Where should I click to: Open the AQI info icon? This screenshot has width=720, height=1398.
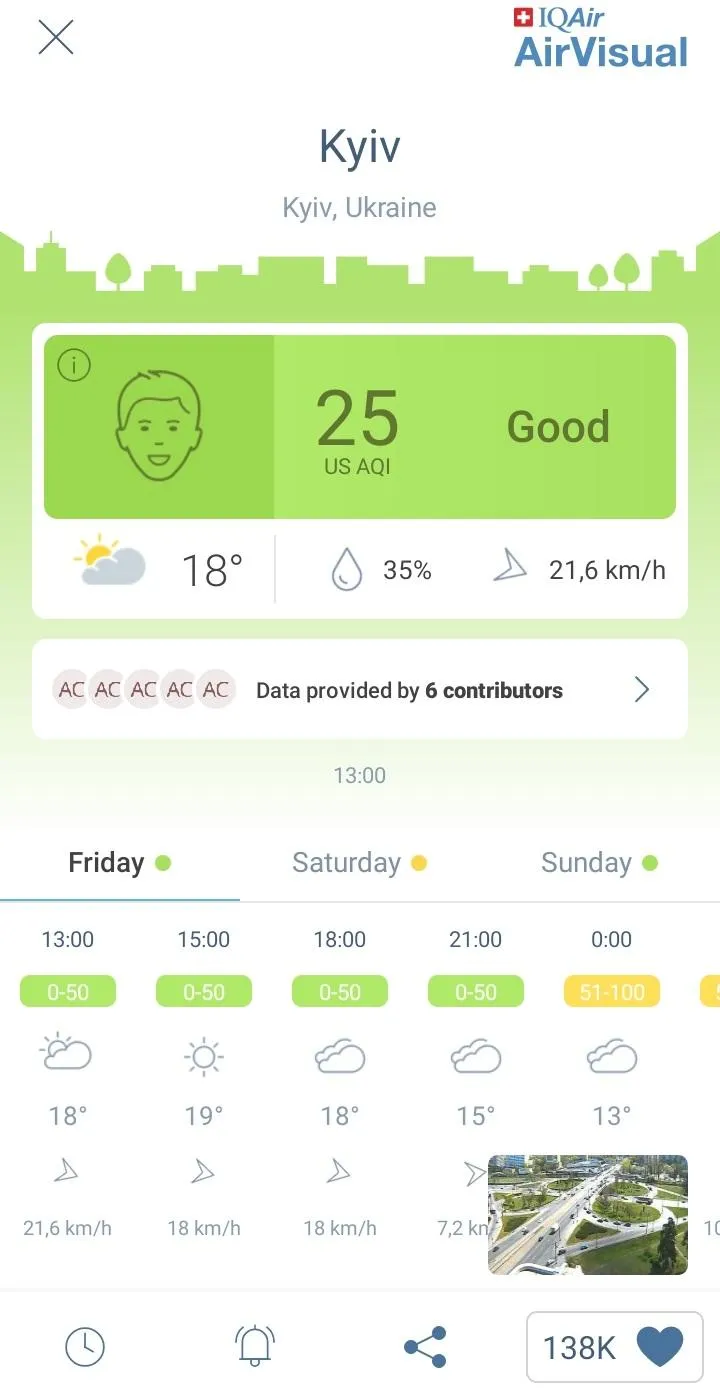(x=74, y=366)
